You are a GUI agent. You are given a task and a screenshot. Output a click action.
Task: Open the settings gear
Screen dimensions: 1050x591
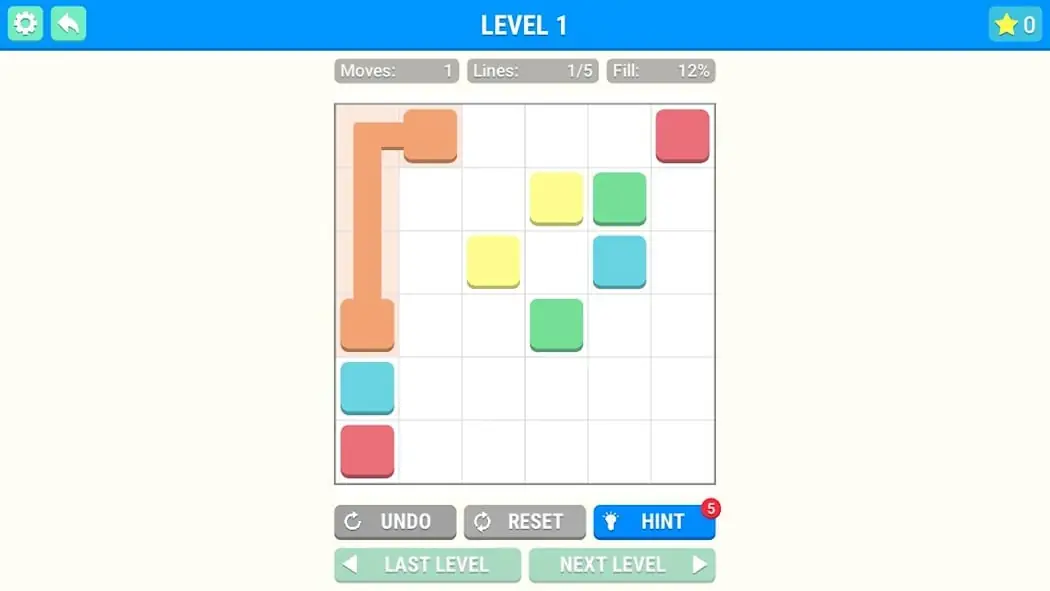(25, 24)
